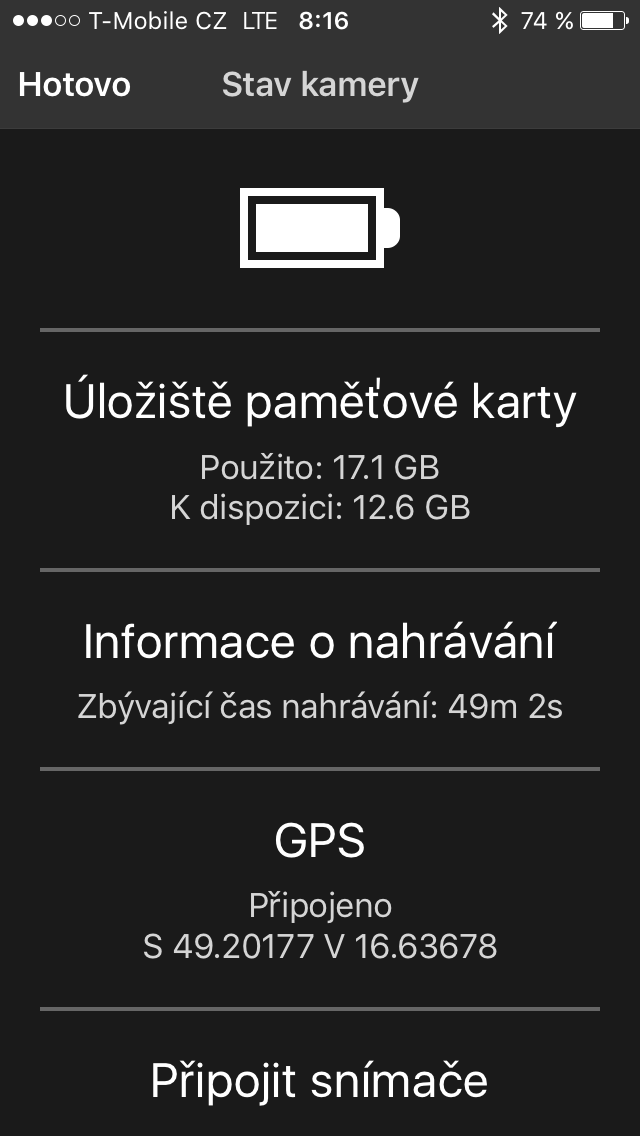This screenshot has width=640, height=1136.
Task: Open the Připojit snímače section
Action: (x=319, y=1081)
